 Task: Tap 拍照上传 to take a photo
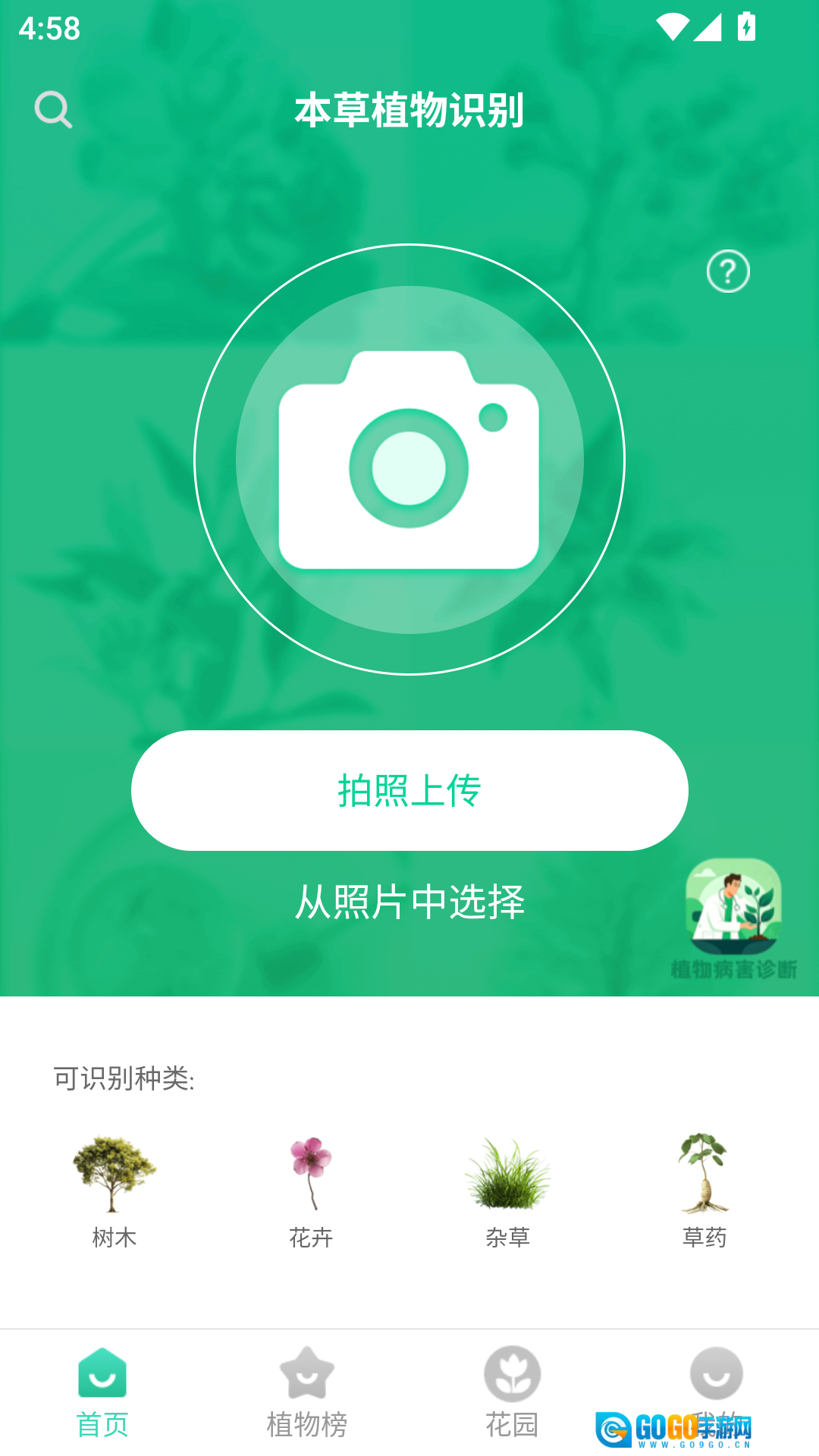409,790
